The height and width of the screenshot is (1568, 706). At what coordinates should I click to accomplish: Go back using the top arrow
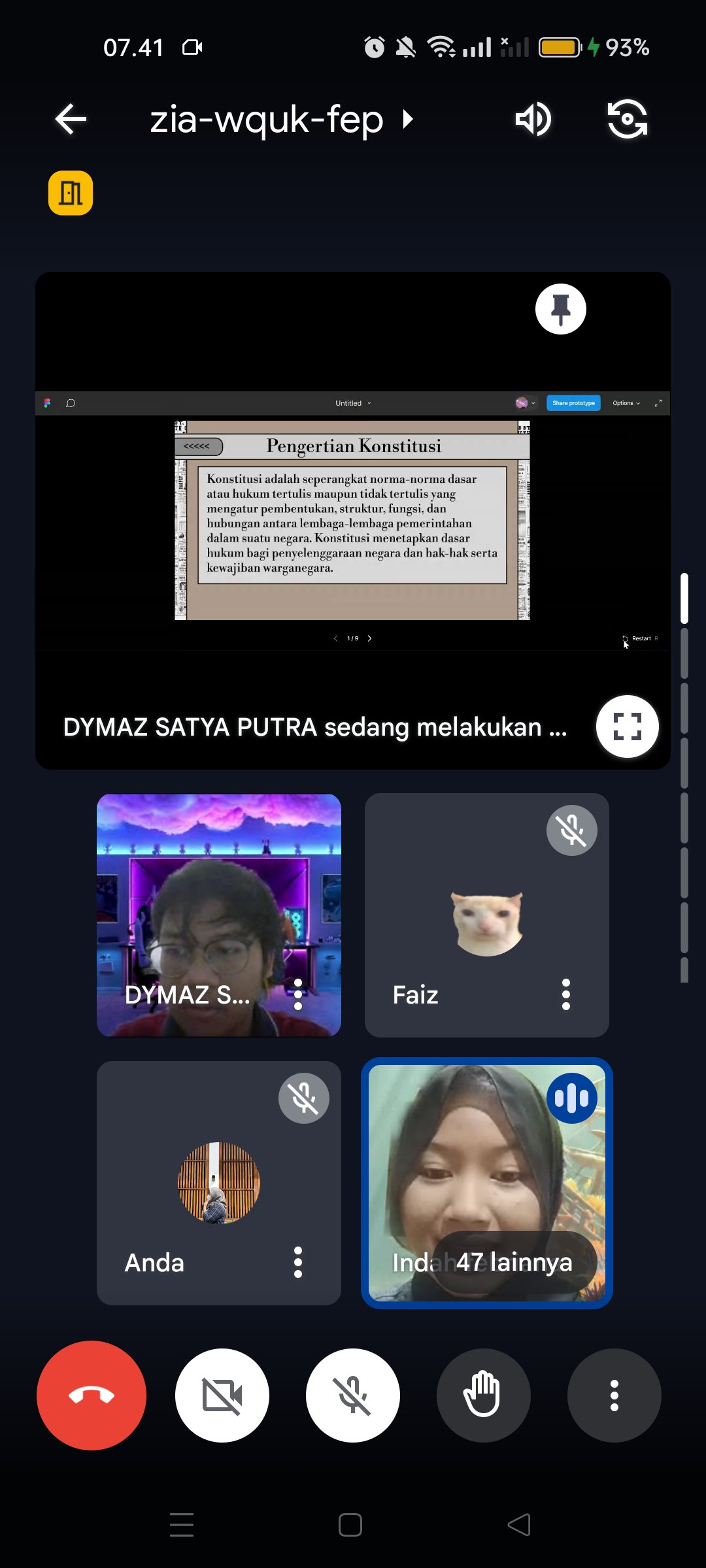pyautogui.click(x=71, y=120)
